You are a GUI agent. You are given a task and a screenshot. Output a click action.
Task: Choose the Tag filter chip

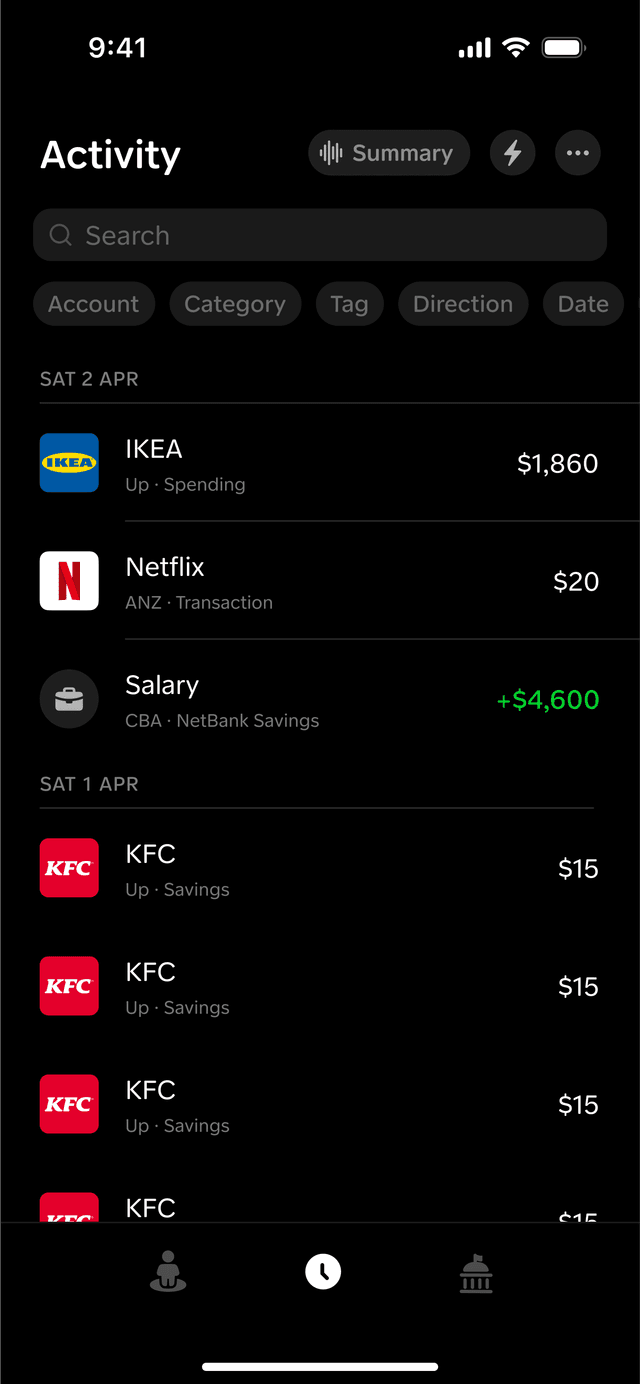pos(349,304)
